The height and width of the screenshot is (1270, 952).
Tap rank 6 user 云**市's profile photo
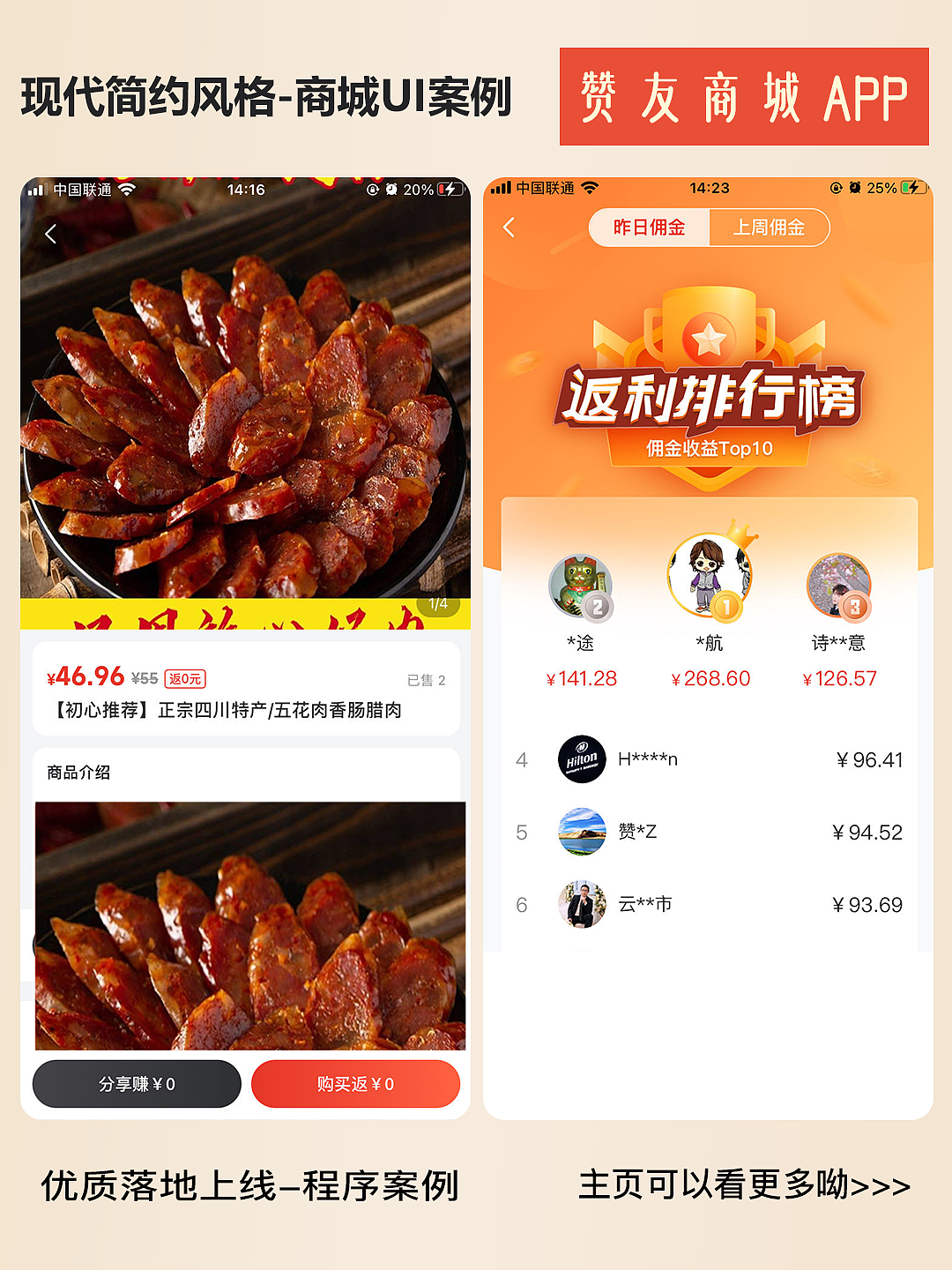[582, 903]
